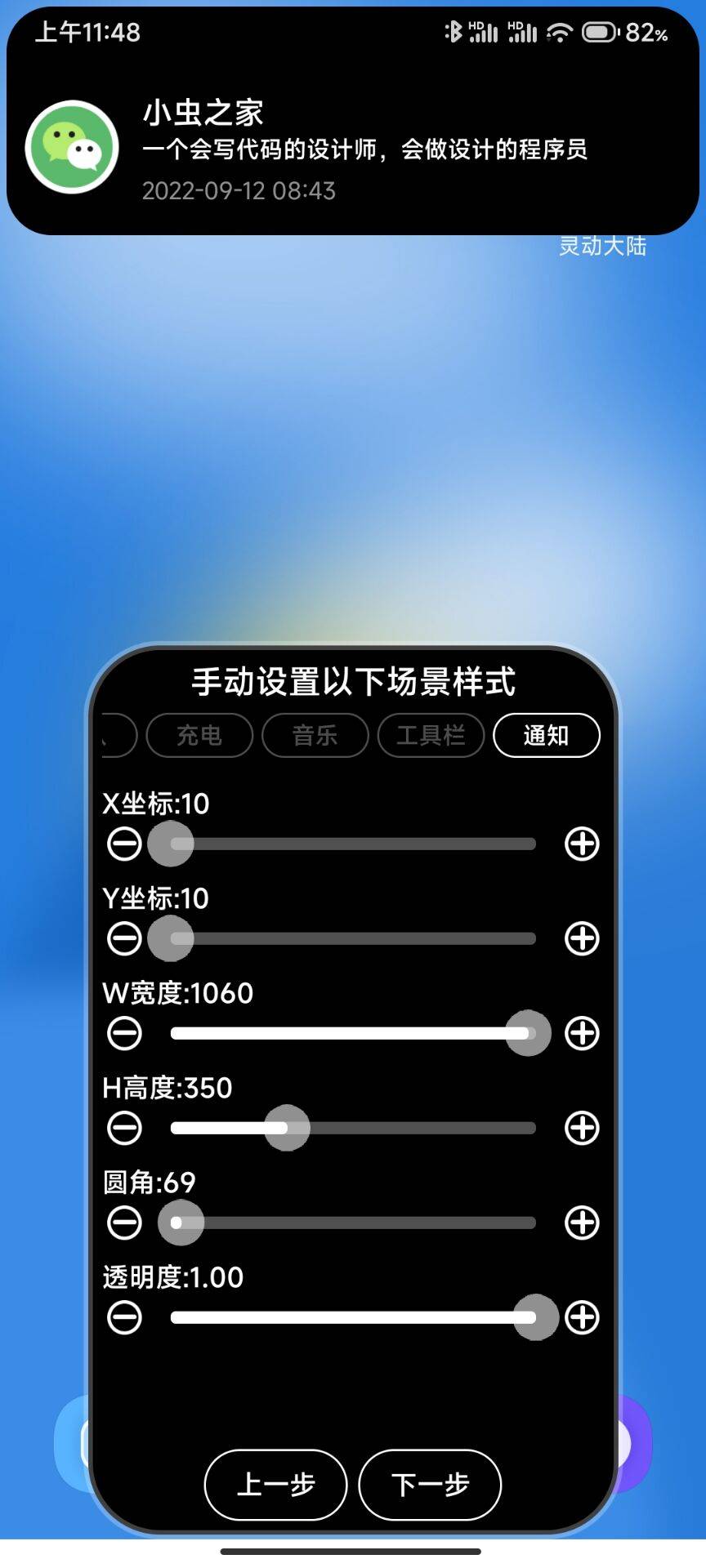Decrease 圆角 with its minus button
The width and height of the screenshot is (706, 1568).
124,1223
